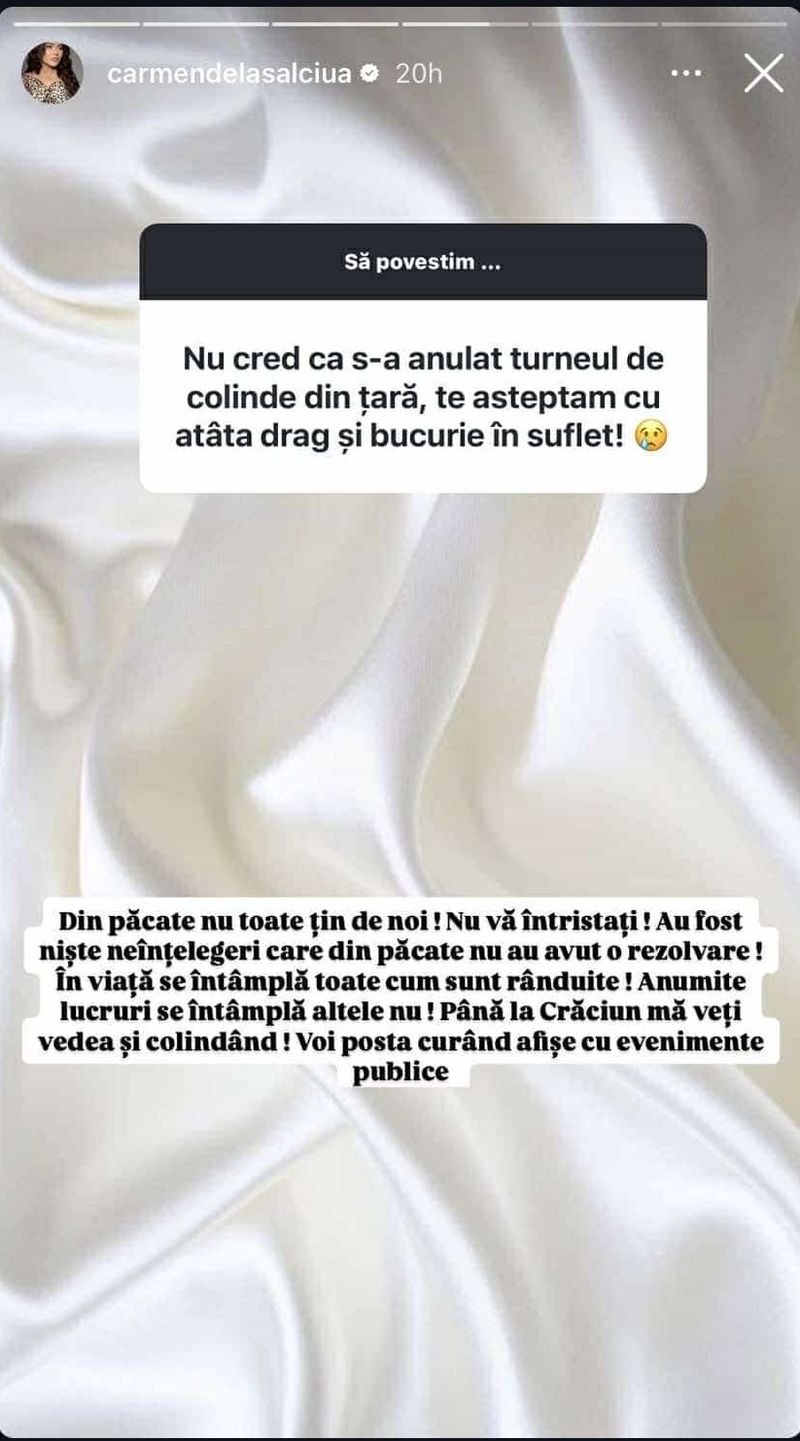Open the three-dot story options menu
The height and width of the screenshot is (1441, 800).
point(687,73)
